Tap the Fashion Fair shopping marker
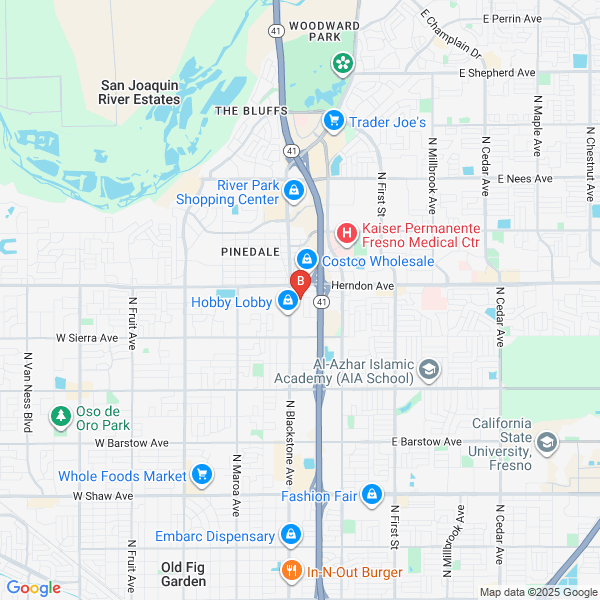 pos(372,494)
